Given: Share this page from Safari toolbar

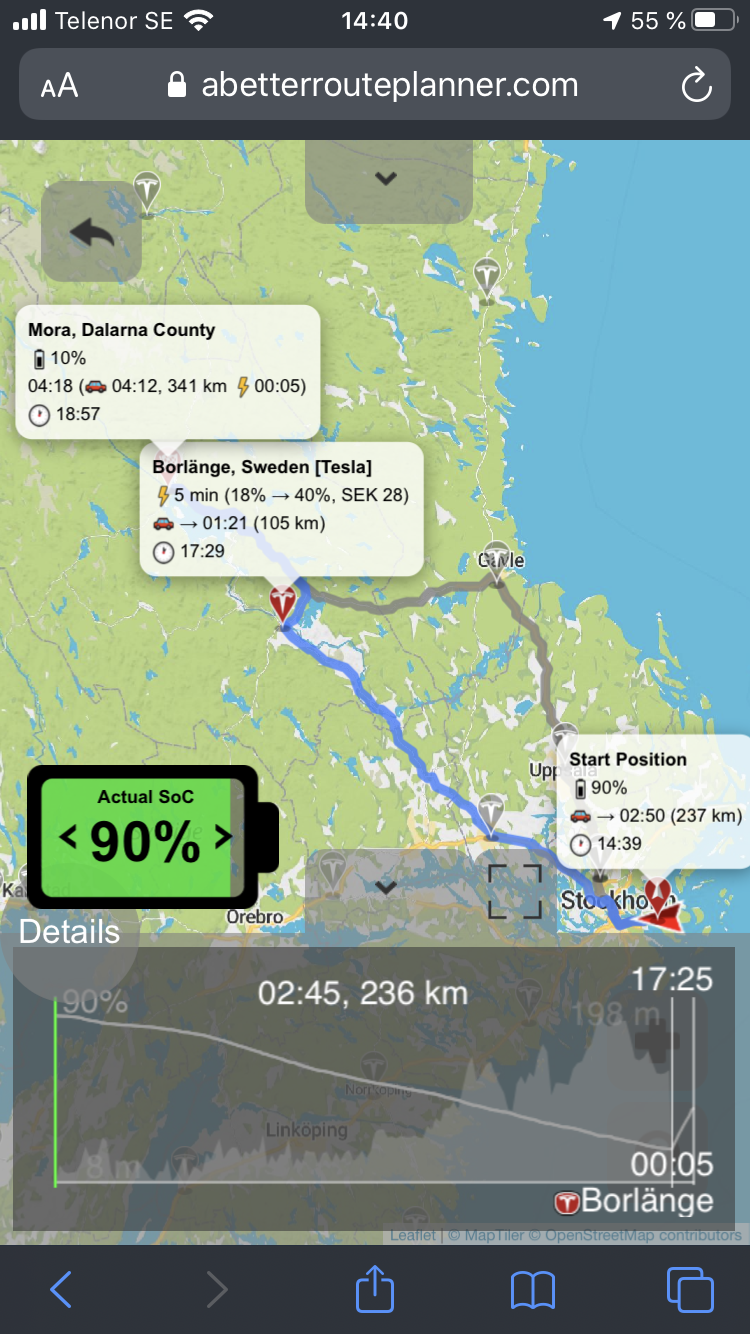Looking at the screenshot, I should click(x=375, y=1288).
